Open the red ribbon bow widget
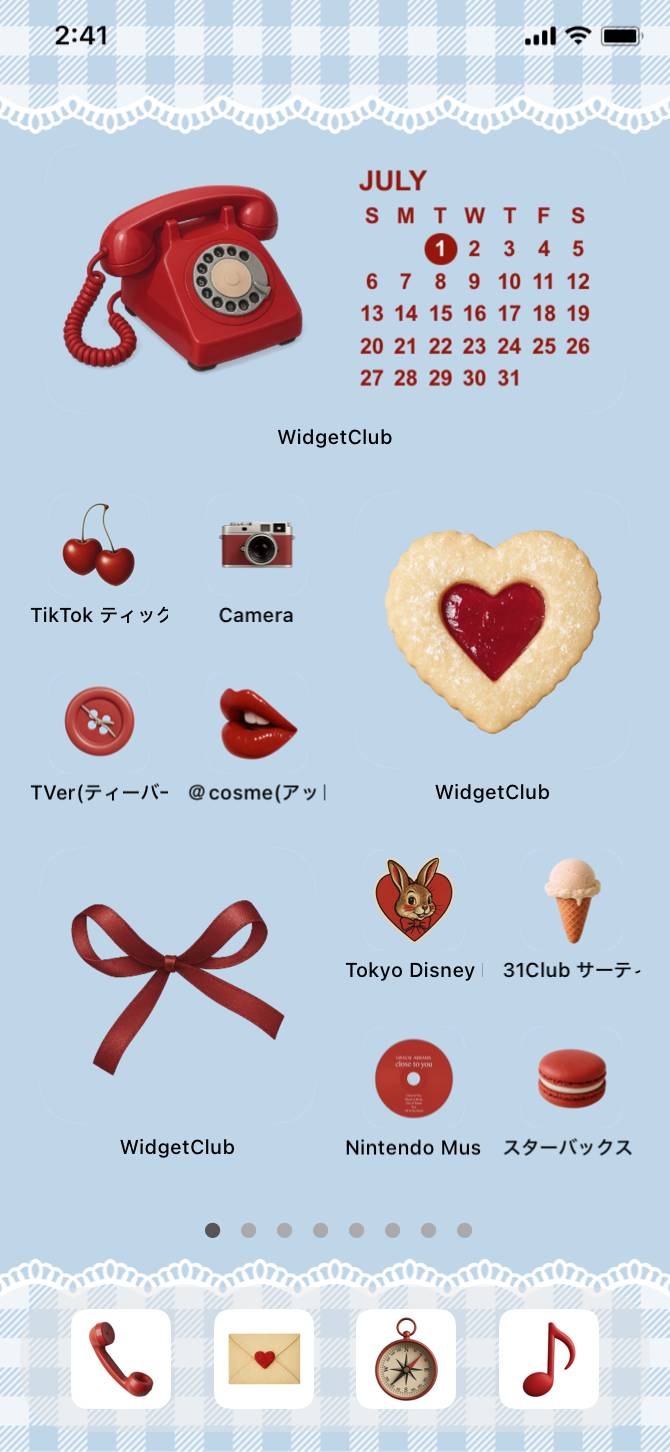The width and height of the screenshot is (670, 1452). coord(177,985)
